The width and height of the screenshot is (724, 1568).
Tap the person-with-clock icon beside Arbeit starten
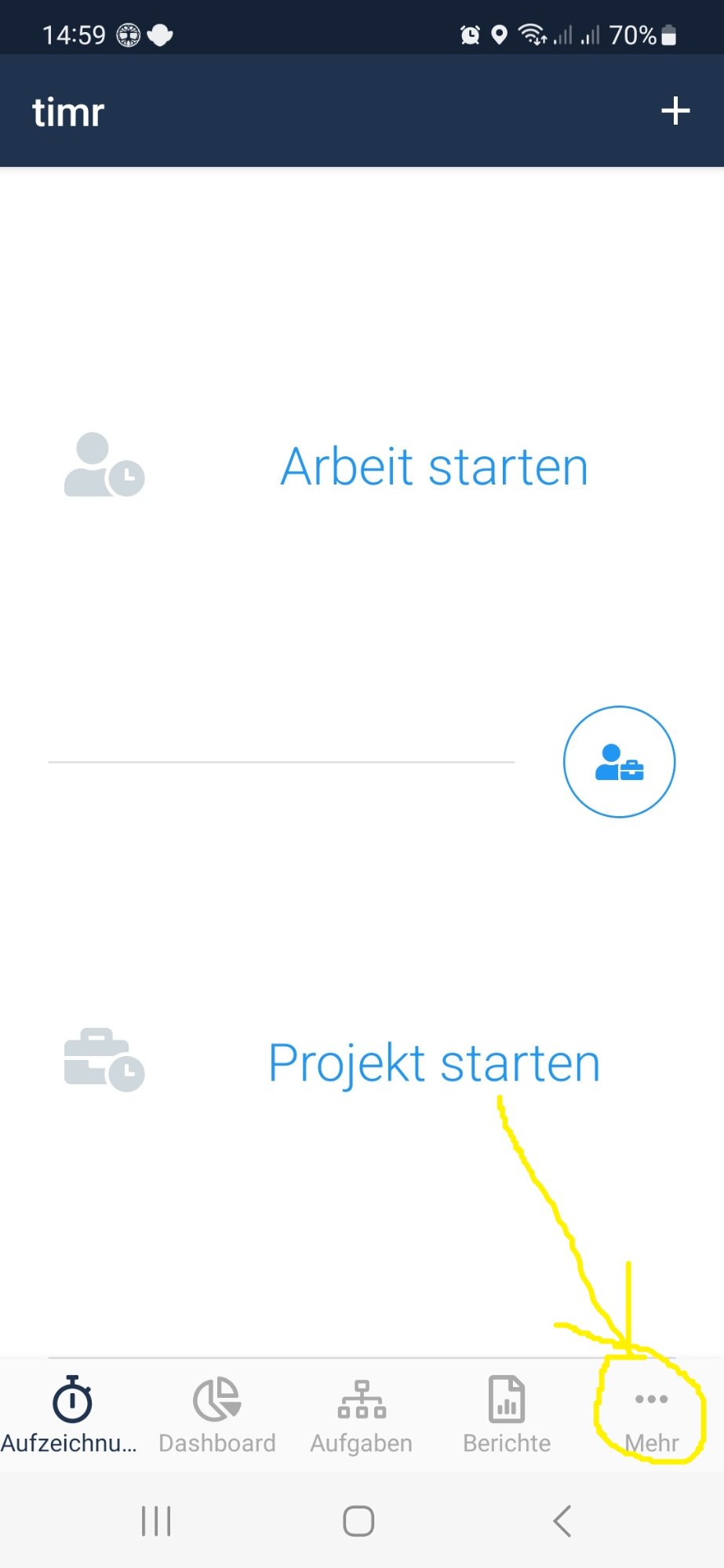(x=104, y=465)
